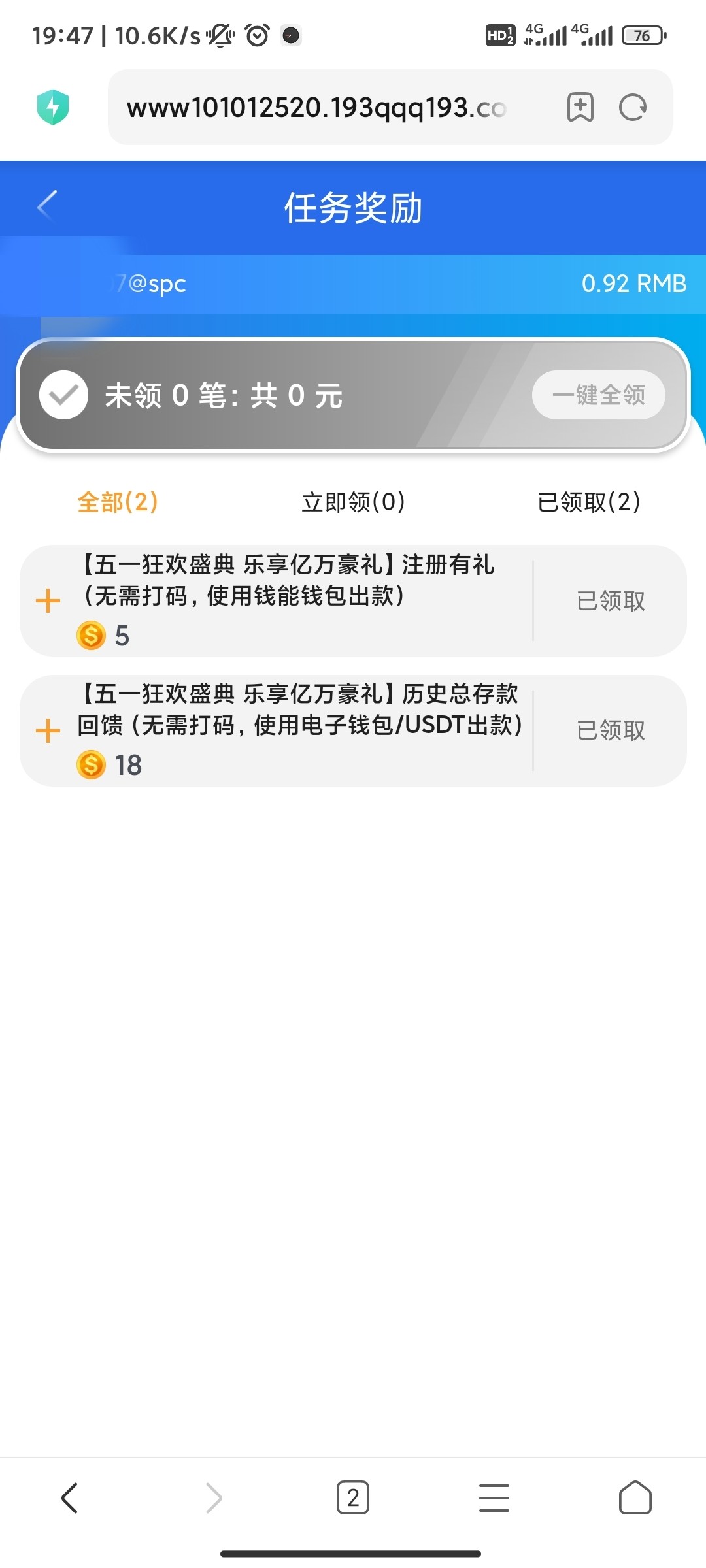The width and height of the screenshot is (706, 1568).
Task: Open the browser security shield
Action: click(53, 107)
